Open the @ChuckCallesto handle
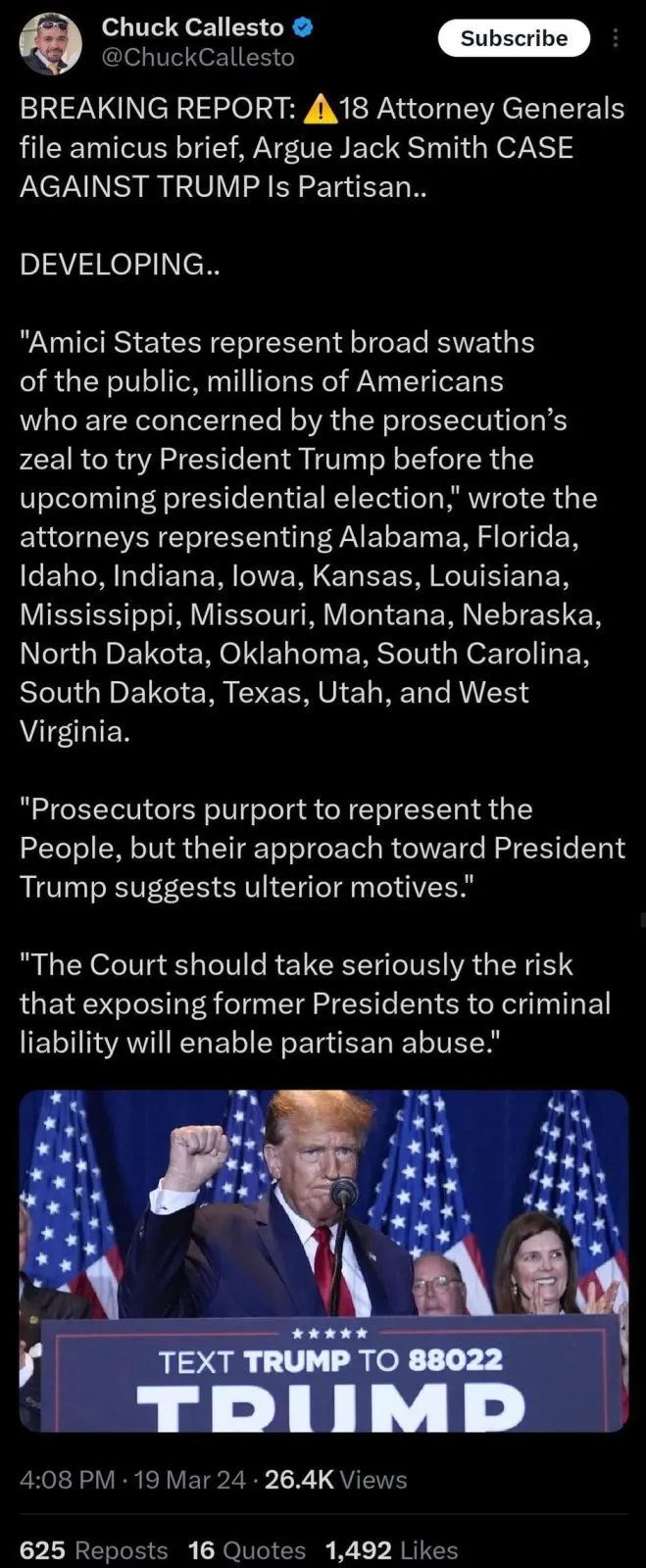Viewport: 646px width, 1568px height. click(198, 58)
